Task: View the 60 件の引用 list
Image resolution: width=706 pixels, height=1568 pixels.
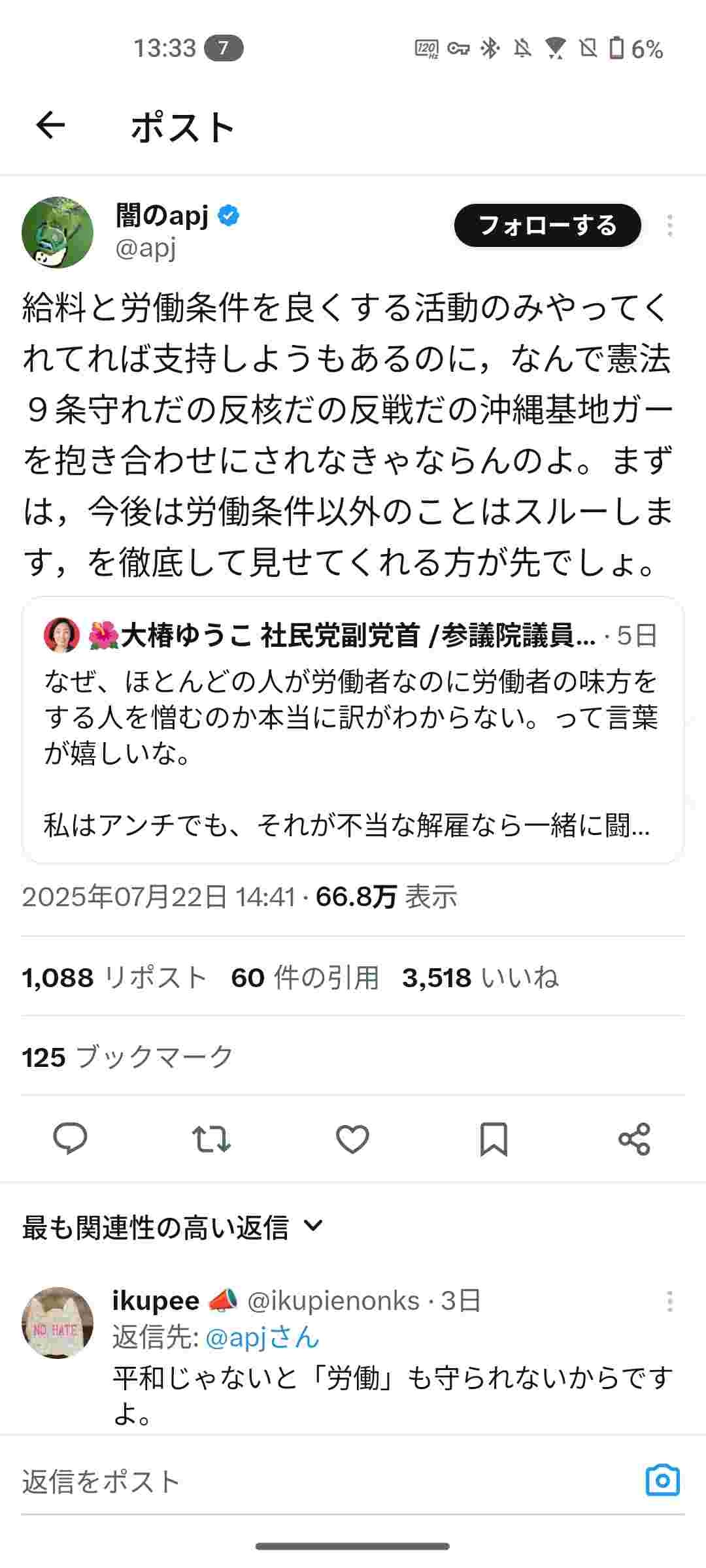Action: pos(305,978)
